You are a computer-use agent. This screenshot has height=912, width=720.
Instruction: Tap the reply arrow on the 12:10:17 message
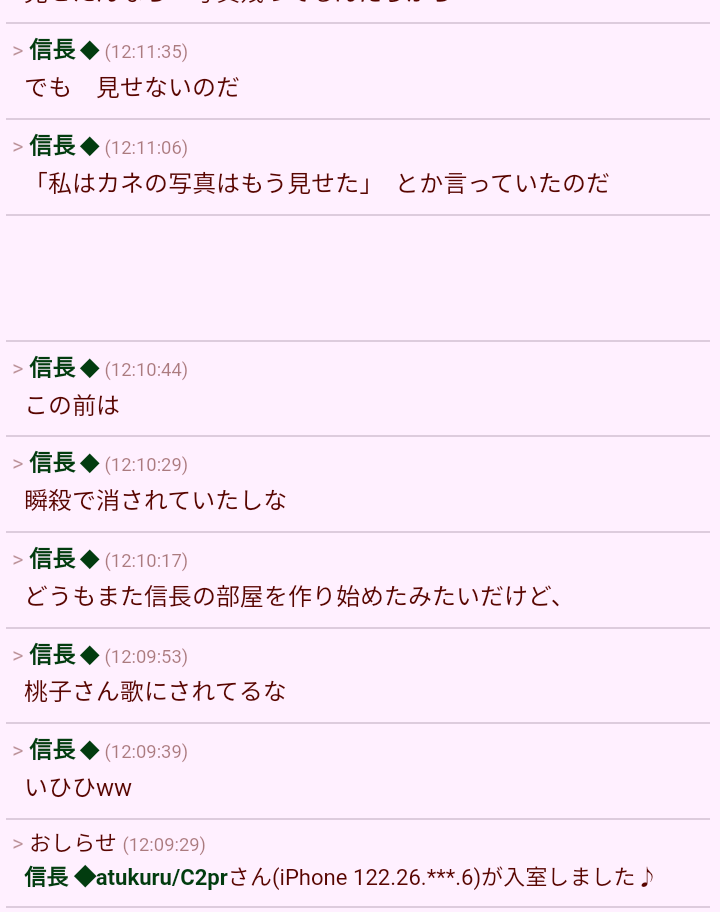(x=18, y=560)
